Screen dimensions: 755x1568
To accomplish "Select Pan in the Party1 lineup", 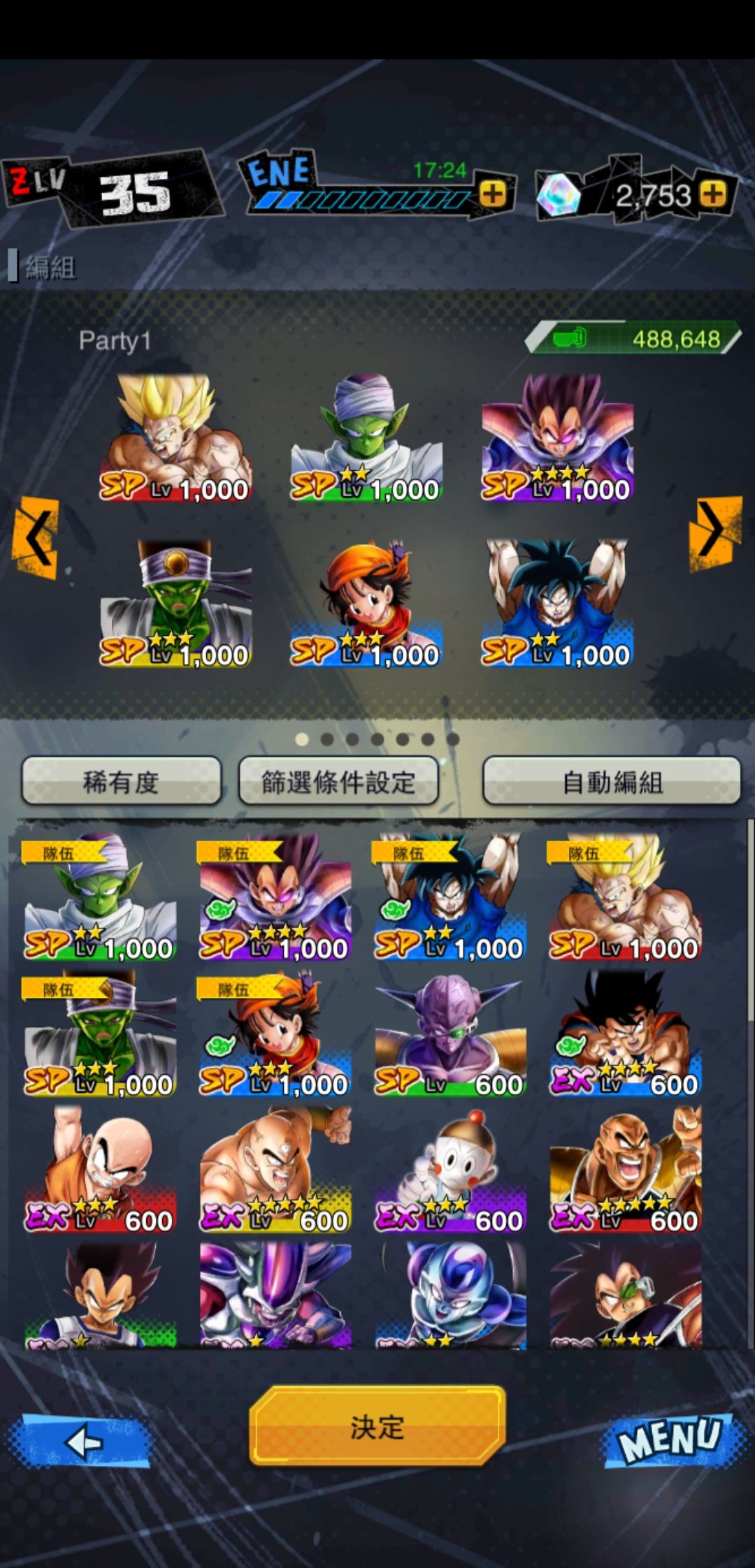I will tap(366, 603).
